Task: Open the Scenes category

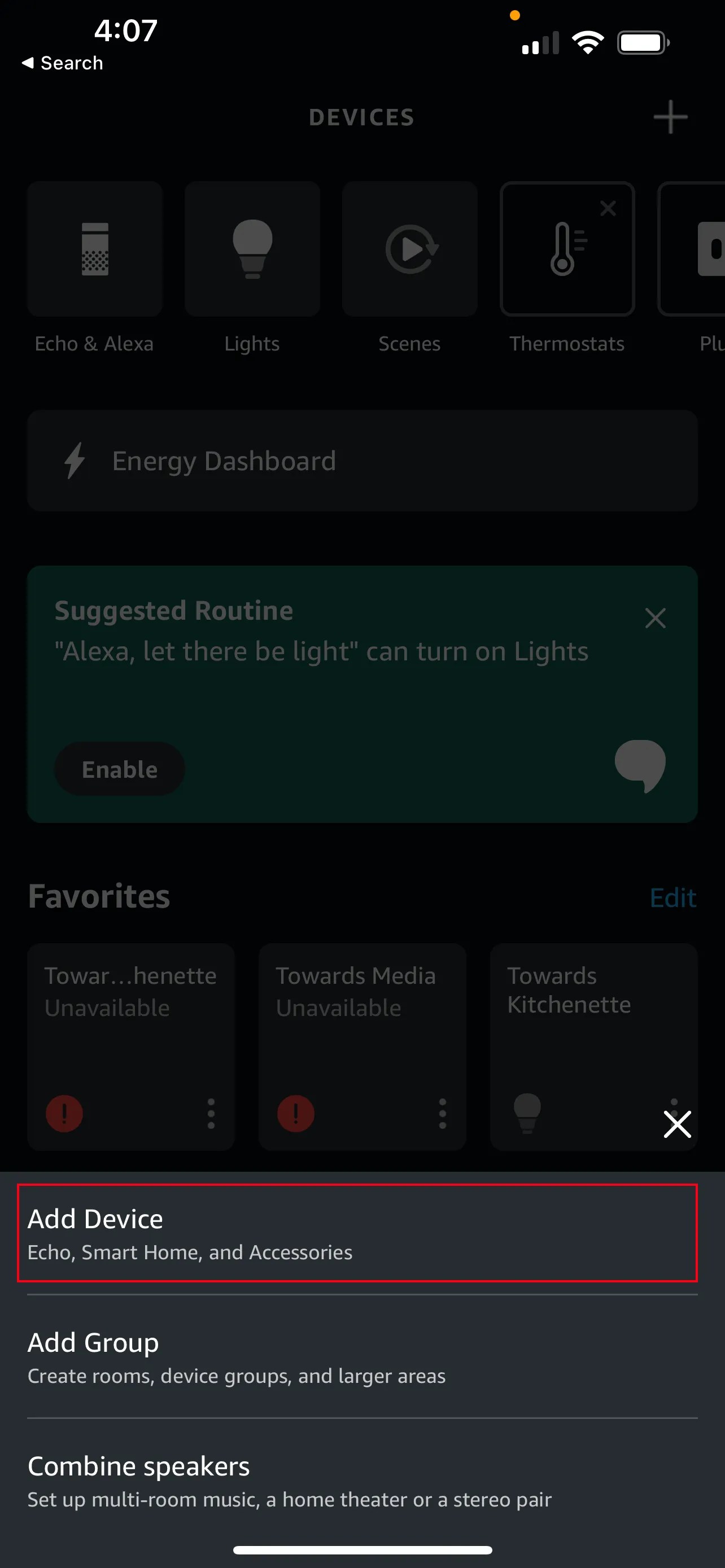Action: 409,249
